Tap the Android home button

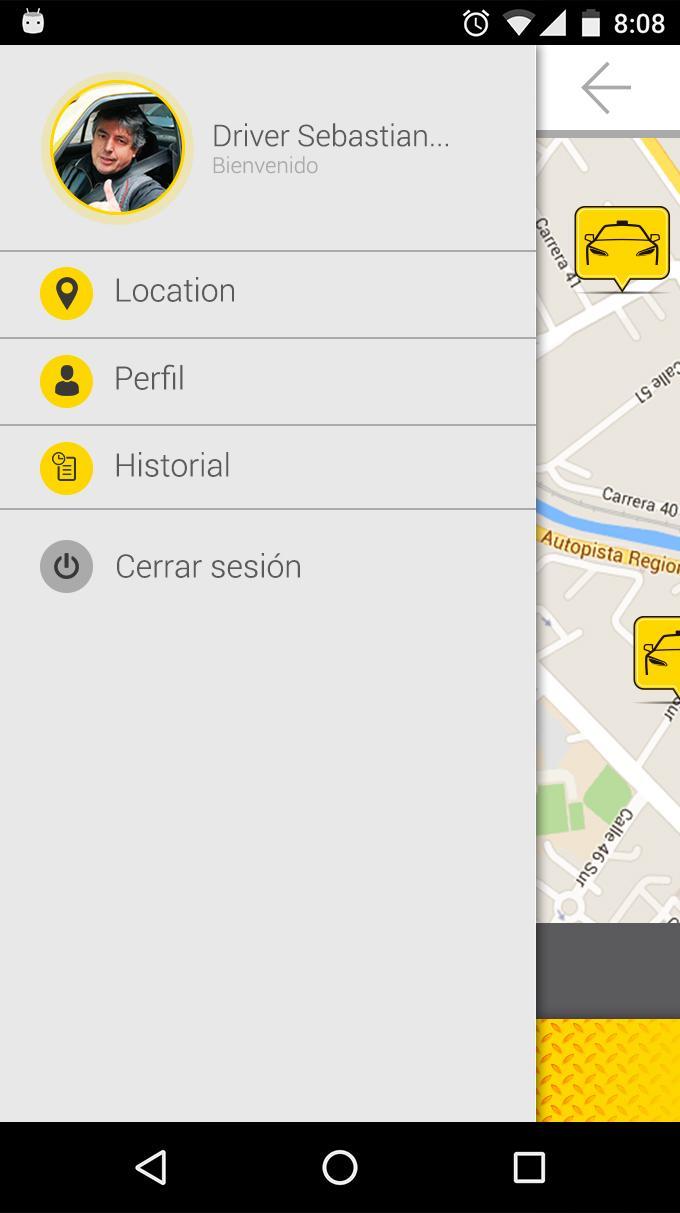click(340, 1167)
